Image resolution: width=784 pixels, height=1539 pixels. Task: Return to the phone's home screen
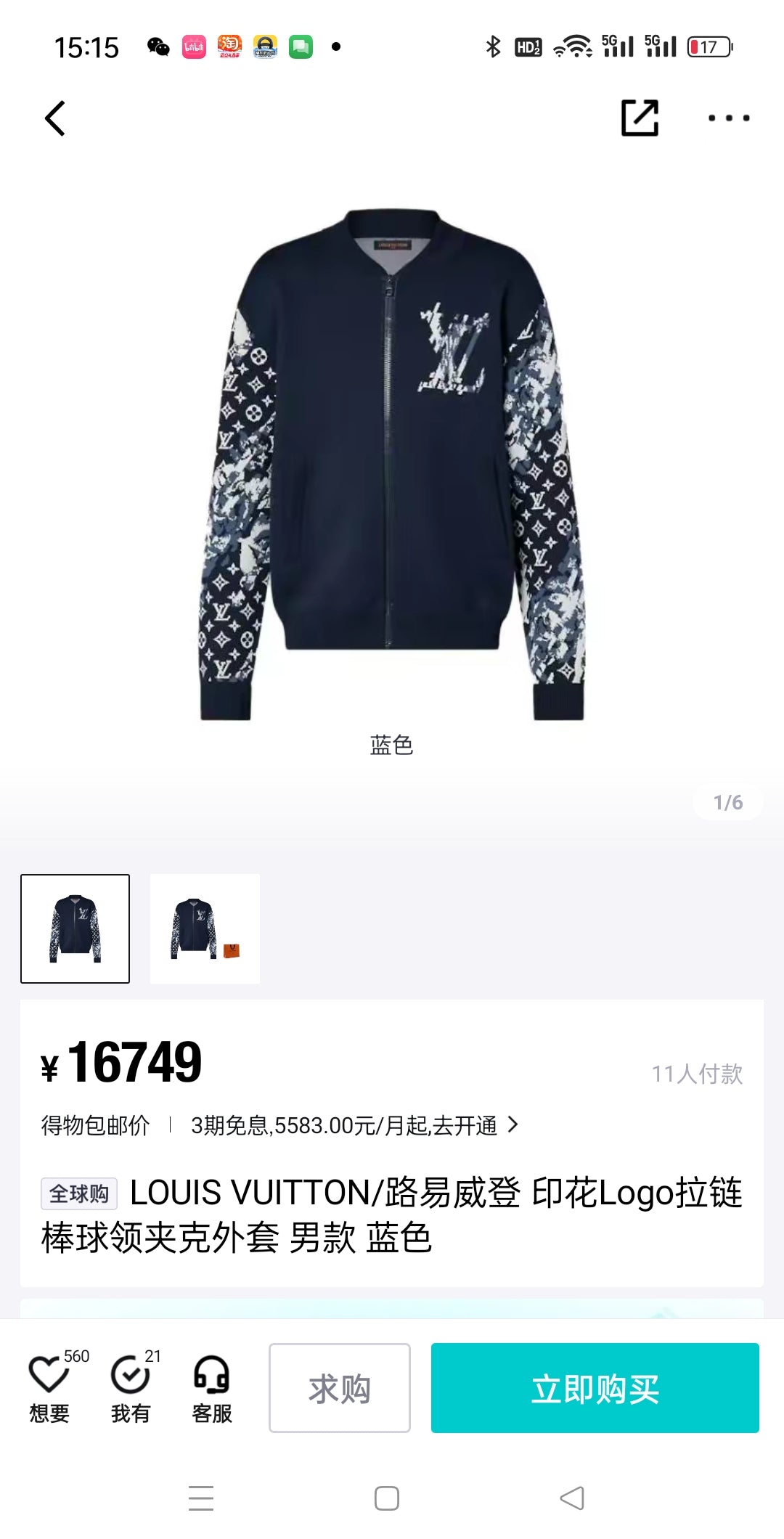click(x=387, y=1498)
